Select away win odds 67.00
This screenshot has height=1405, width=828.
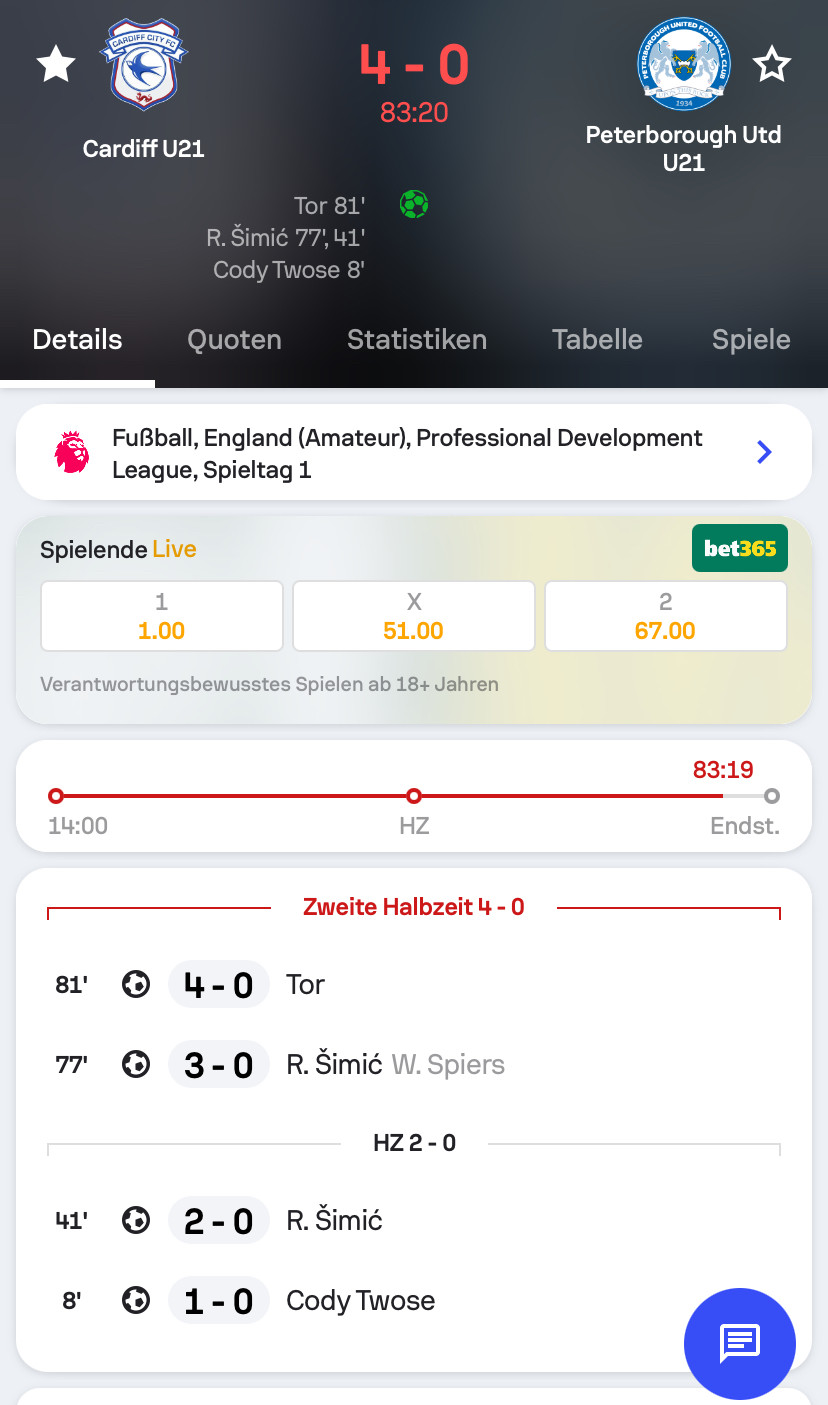click(x=666, y=616)
